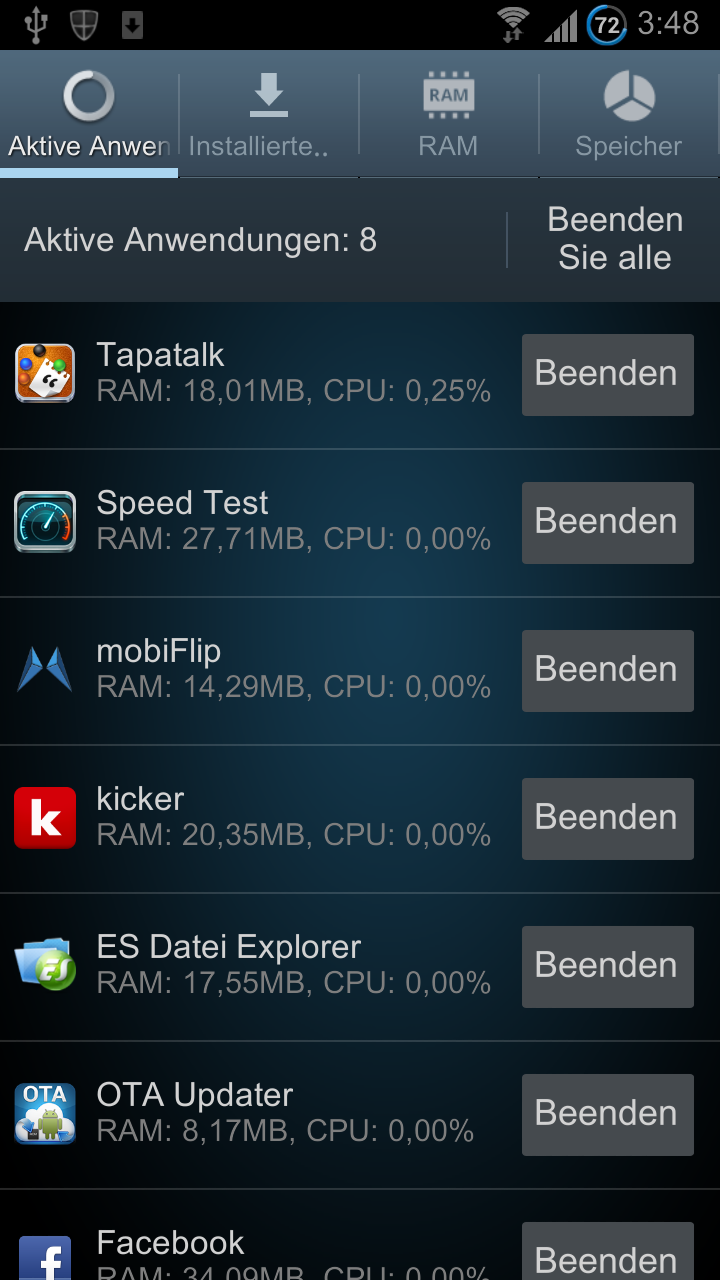Stop ES Datei Explorer via Beenden
This screenshot has width=720, height=1280.
(x=607, y=966)
